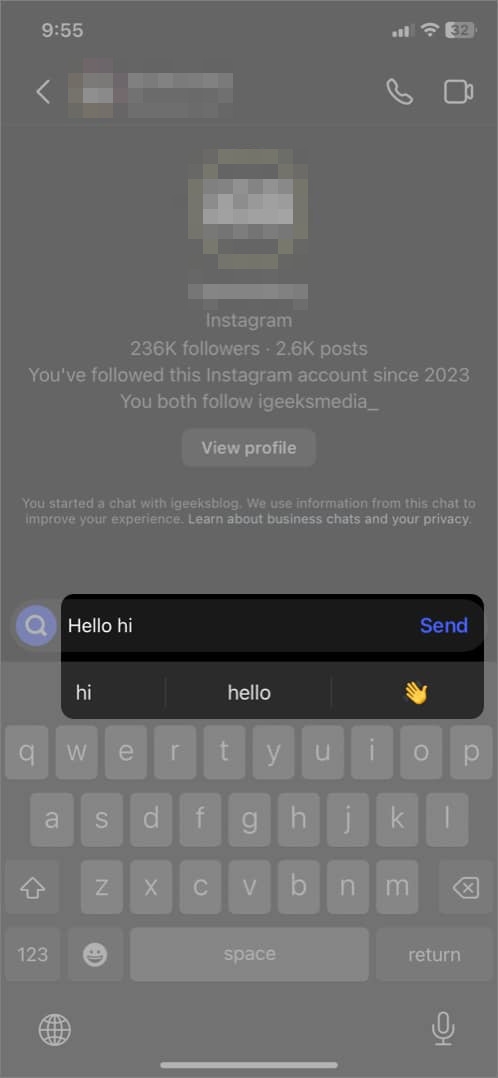The image size is (498, 1078).
Task: Switch to the 123 number keyboard
Action: (x=32, y=954)
